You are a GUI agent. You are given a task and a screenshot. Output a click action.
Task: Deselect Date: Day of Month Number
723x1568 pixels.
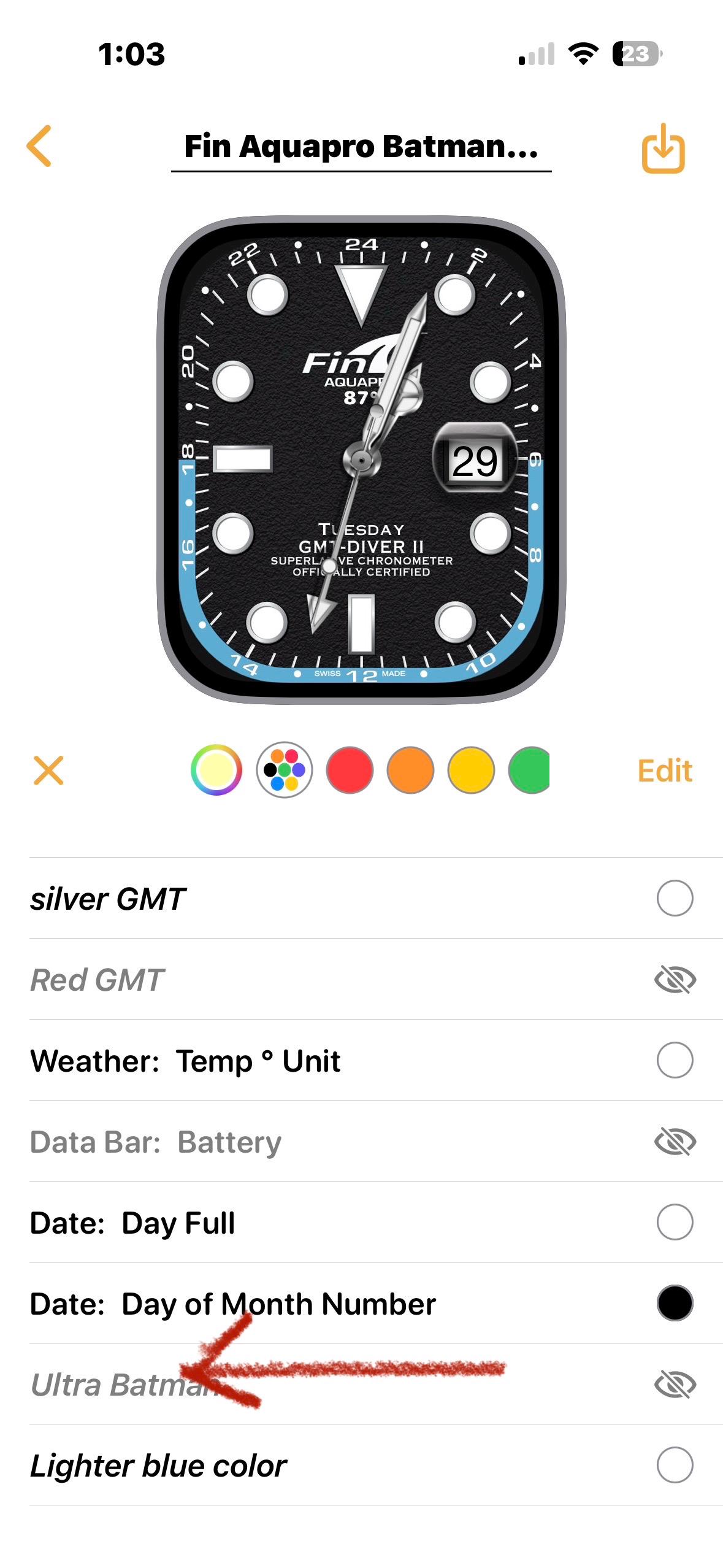(x=675, y=1303)
